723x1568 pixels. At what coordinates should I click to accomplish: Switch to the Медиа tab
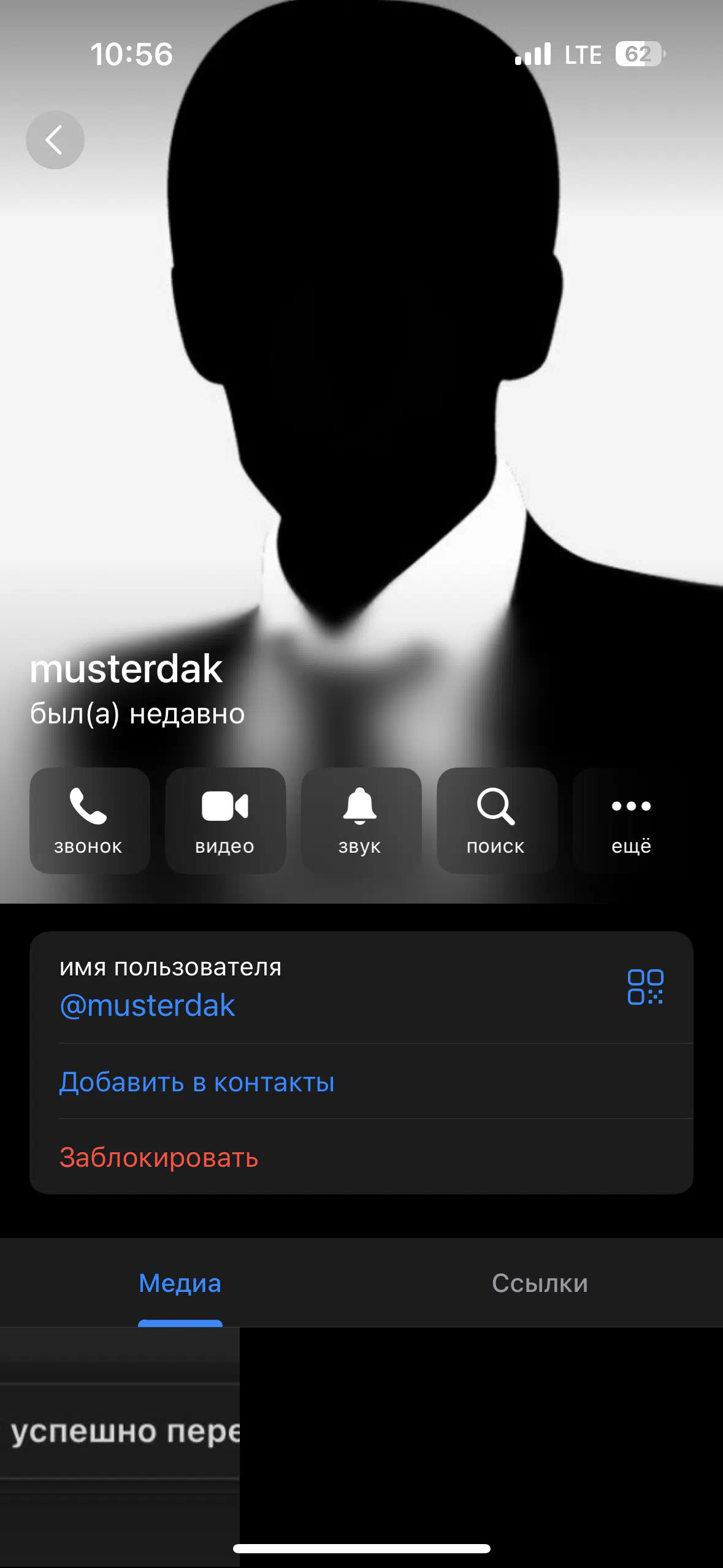pyautogui.click(x=180, y=1283)
